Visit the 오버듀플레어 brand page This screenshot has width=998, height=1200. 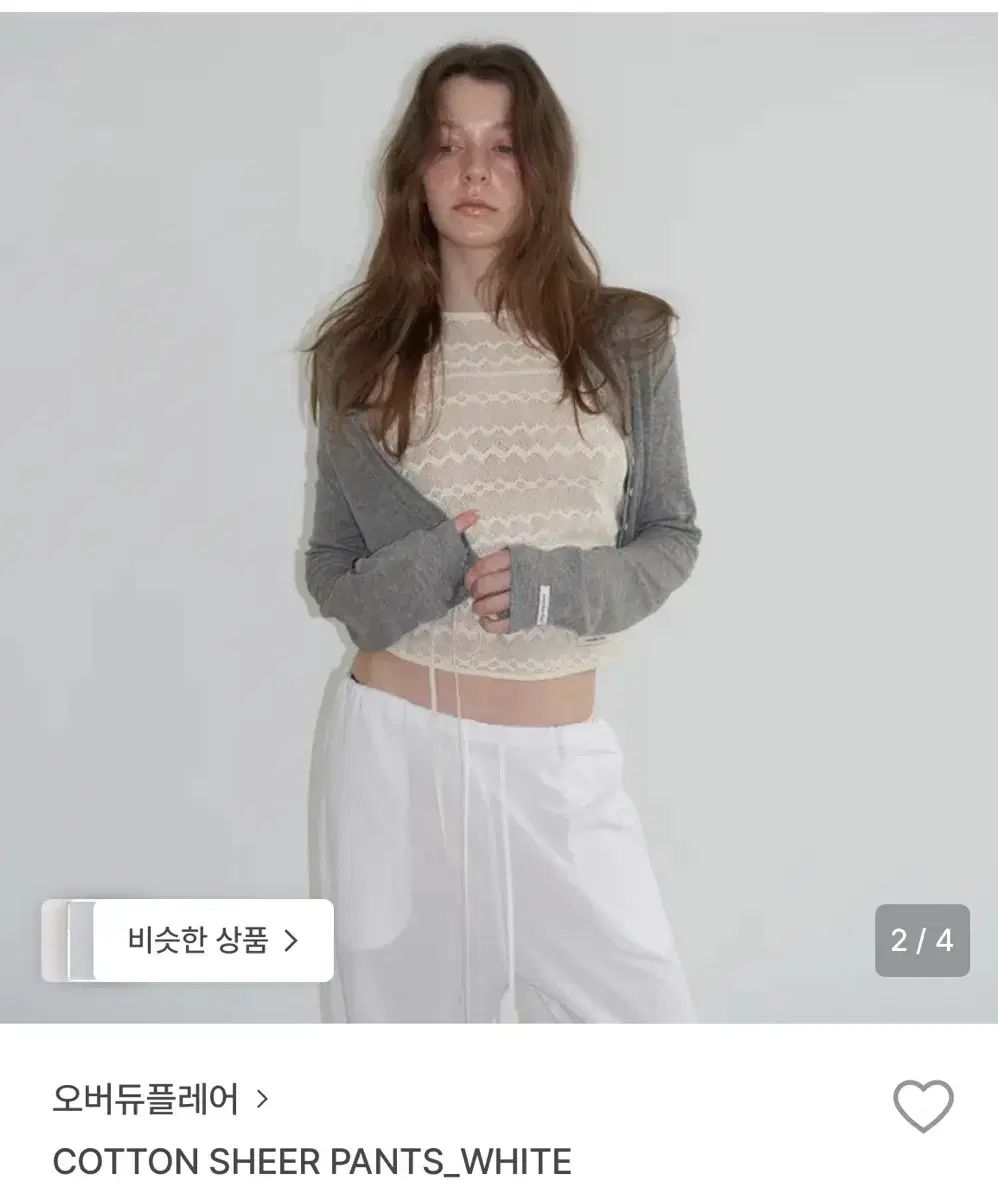pyautogui.click(x=160, y=1100)
